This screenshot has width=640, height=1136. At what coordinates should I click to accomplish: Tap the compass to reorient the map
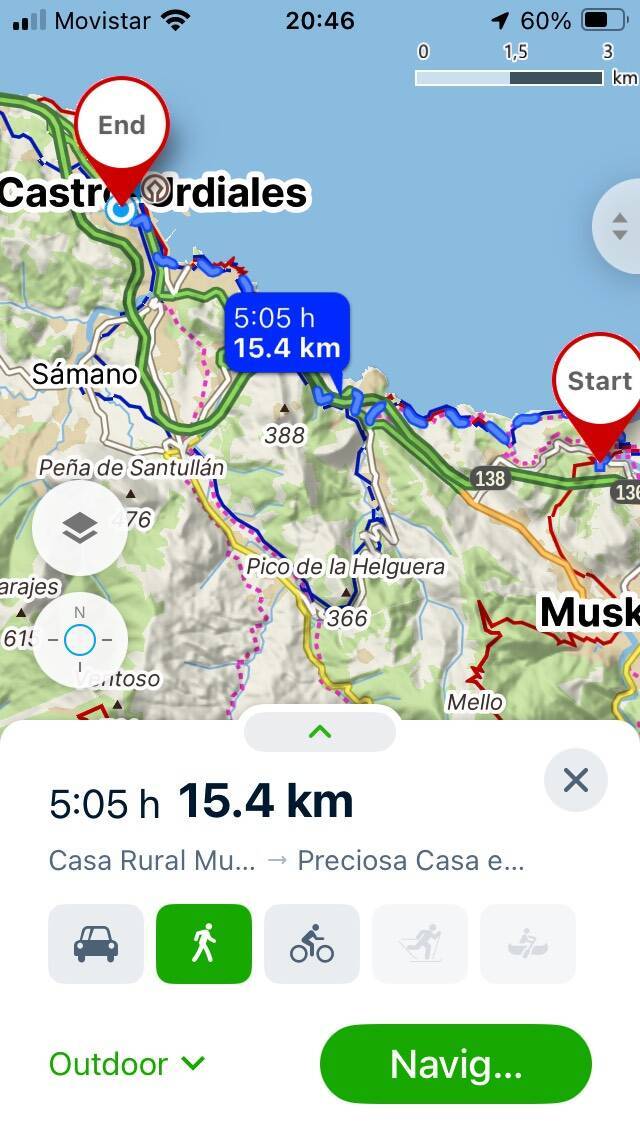click(x=80, y=640)
